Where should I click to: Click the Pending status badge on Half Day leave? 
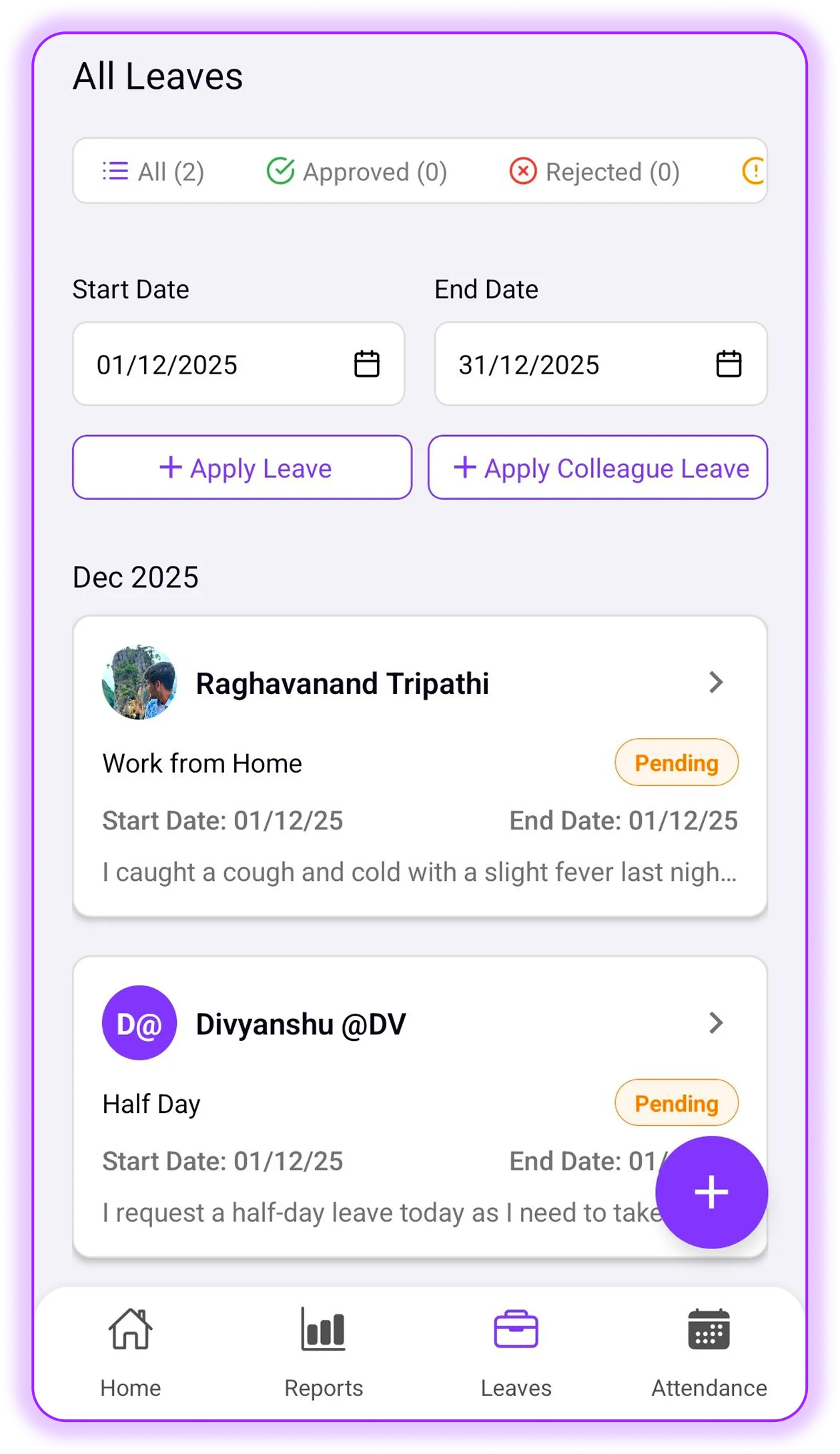(x=676, y=1103)
